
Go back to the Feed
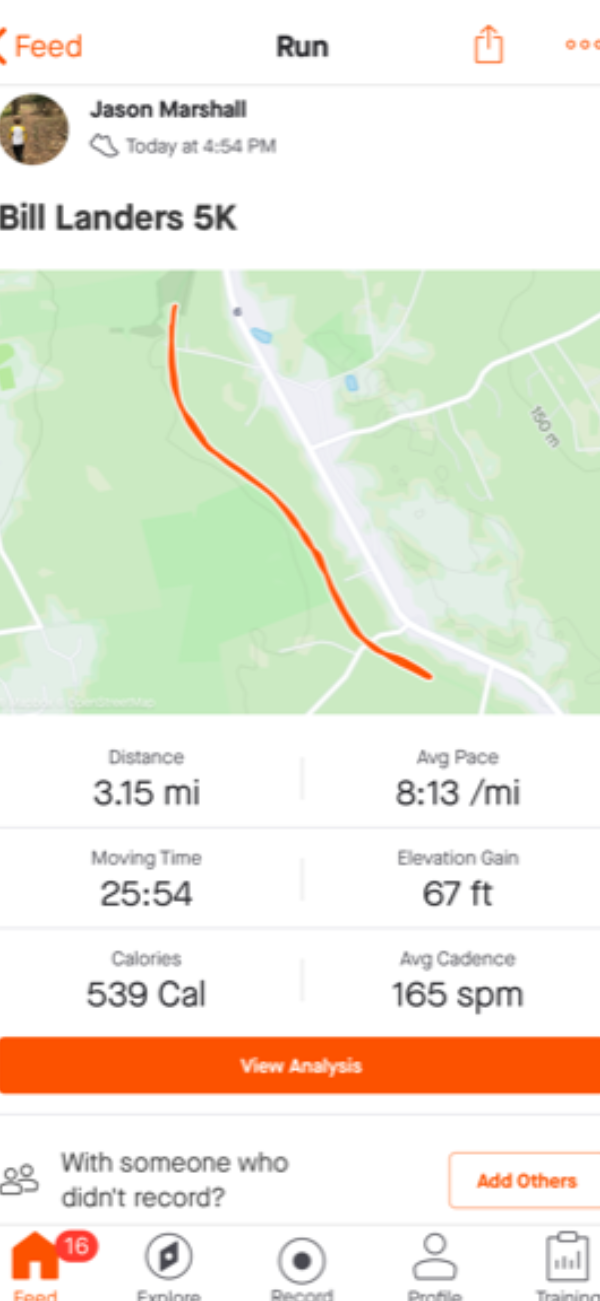click(41, 47)
